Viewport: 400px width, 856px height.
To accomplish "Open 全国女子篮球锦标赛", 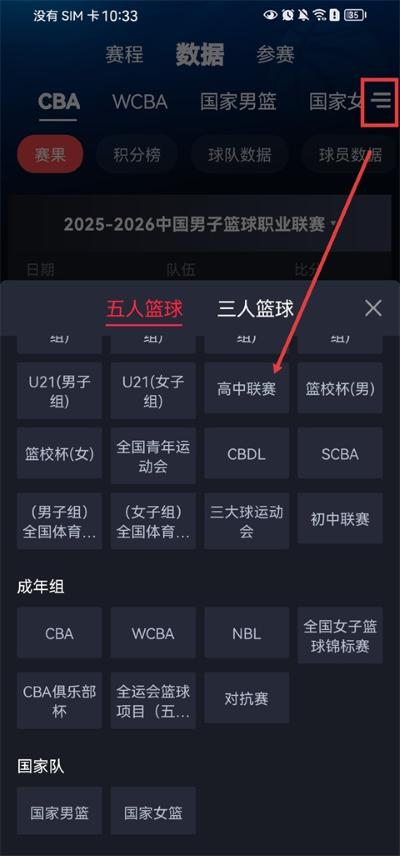I will 340,635.
